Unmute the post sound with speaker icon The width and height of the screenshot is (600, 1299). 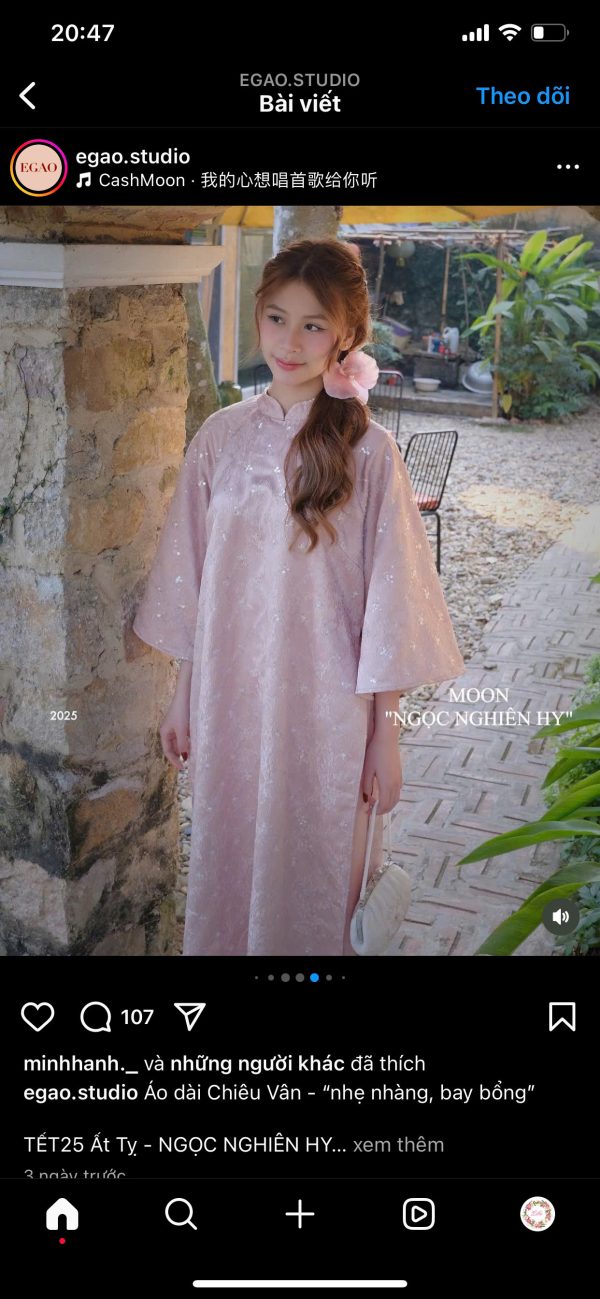tap(560, 916)
